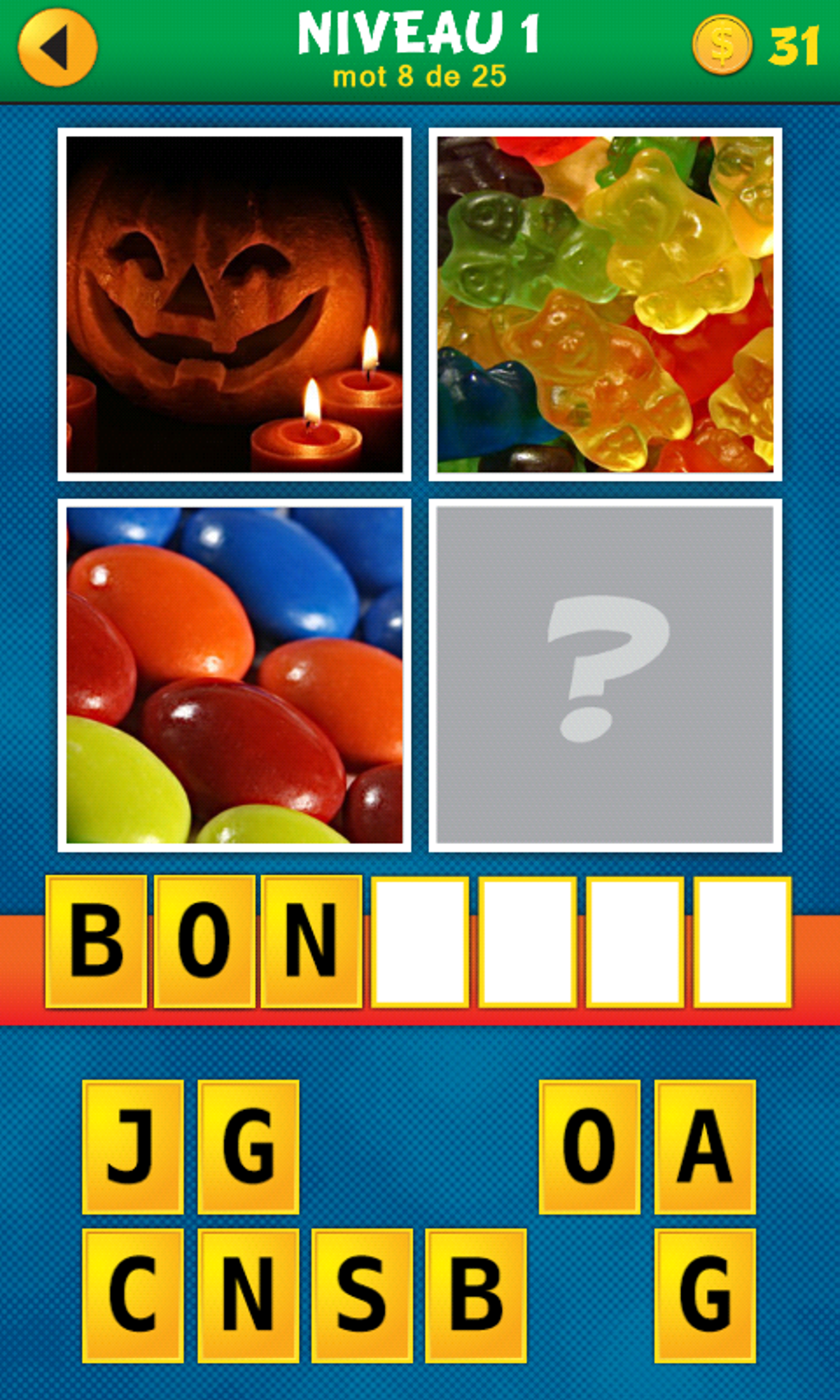Screen dimensions: 840x1400
Task: Add the letter C tile
Action: click(x=133, y=1295)
